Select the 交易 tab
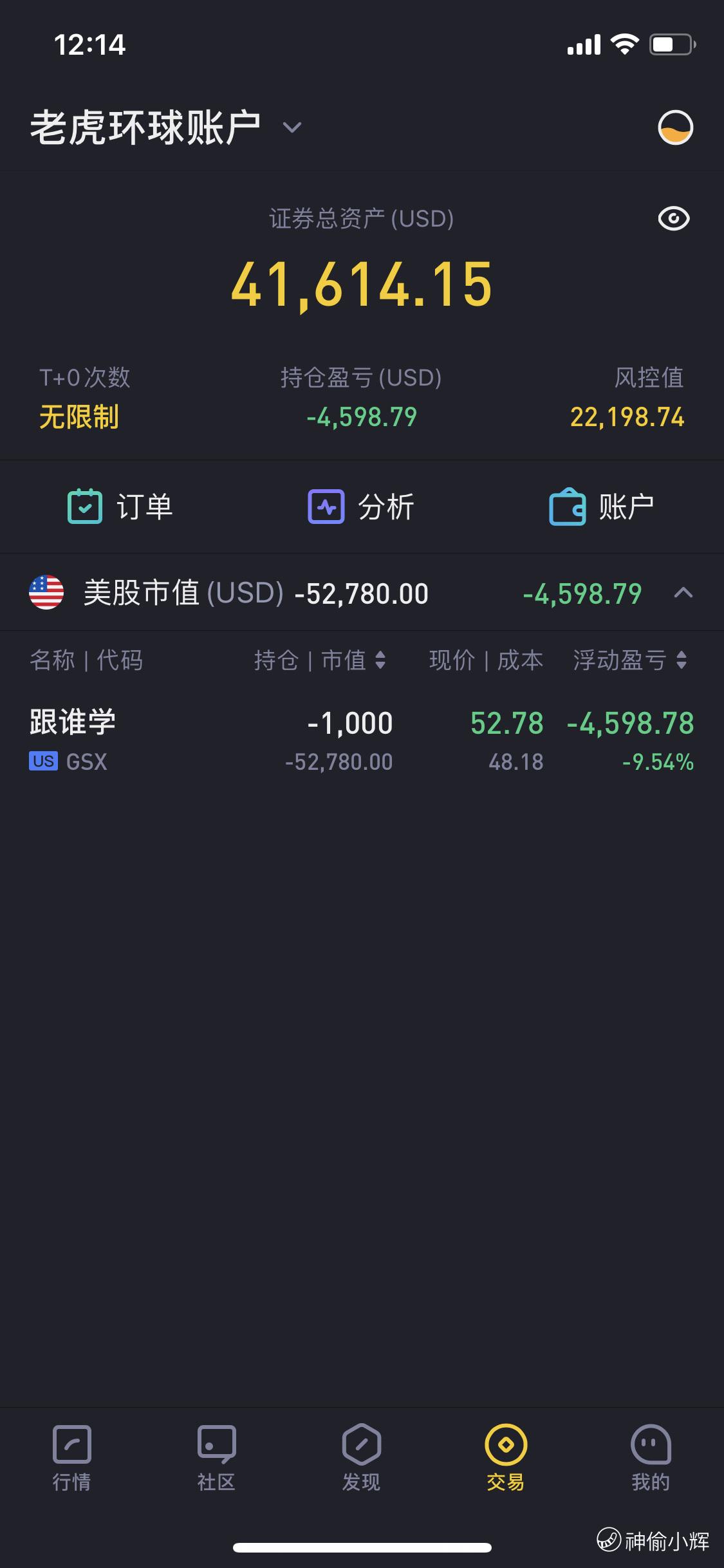724x1568 pixels. 506,1457
